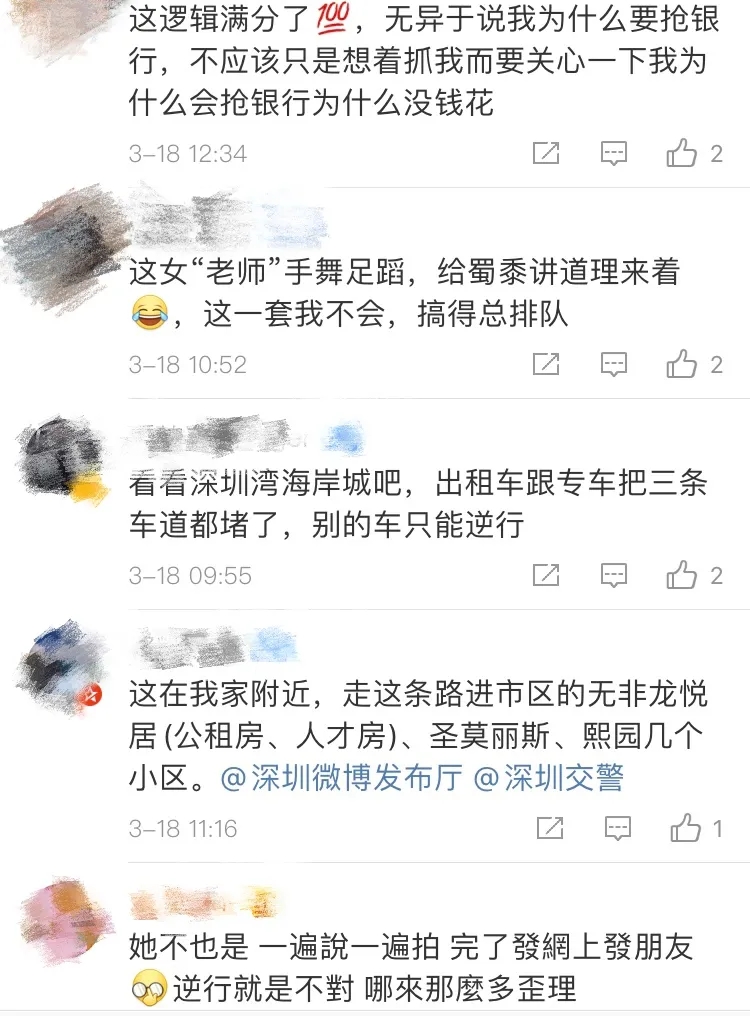Like the comment posted at 12:34

pyautogui.click(x=682, y=154)
